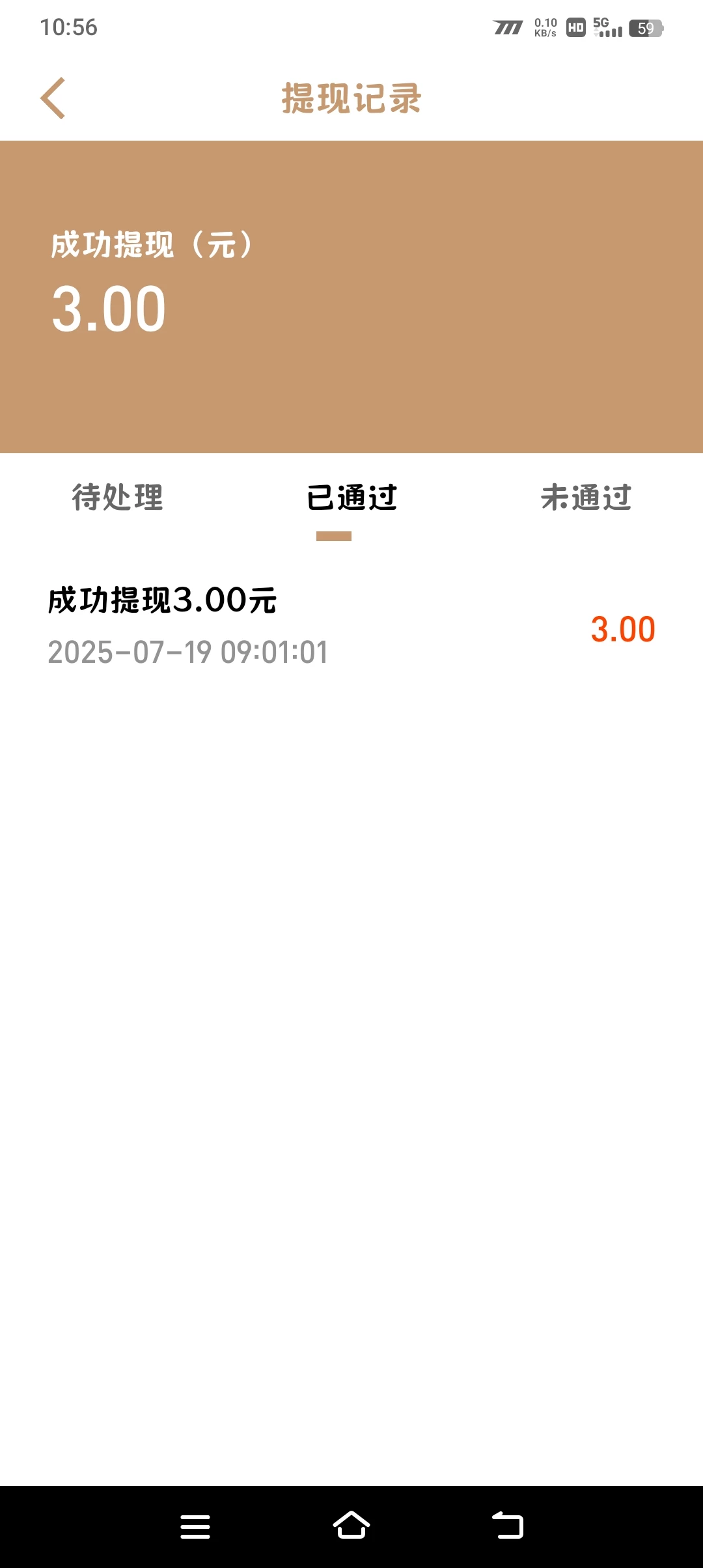
Task: Tap the system home button
Action: click(x=351, y=1526)
